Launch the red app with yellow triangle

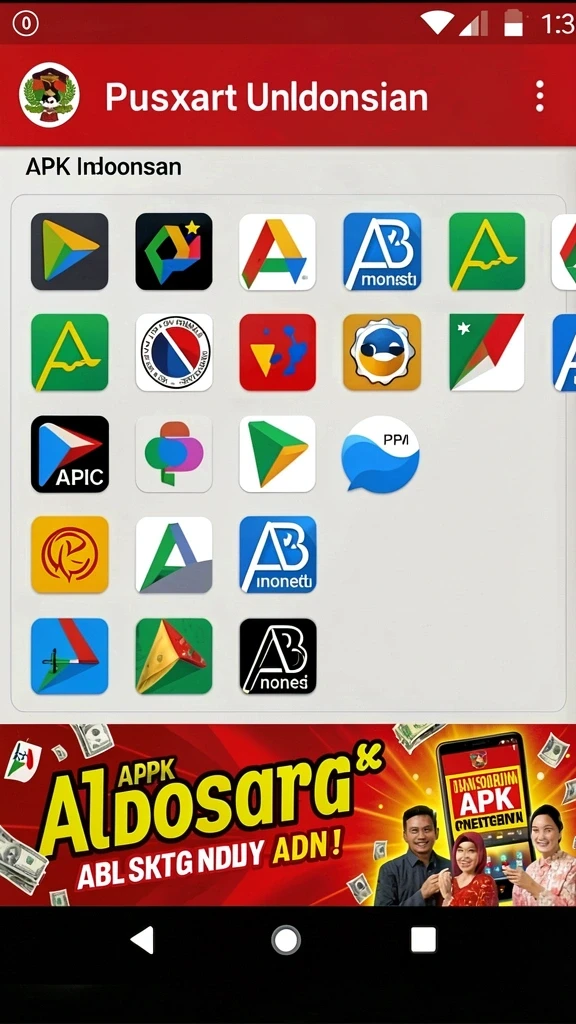pyautogui.click(x=278, y=353)
